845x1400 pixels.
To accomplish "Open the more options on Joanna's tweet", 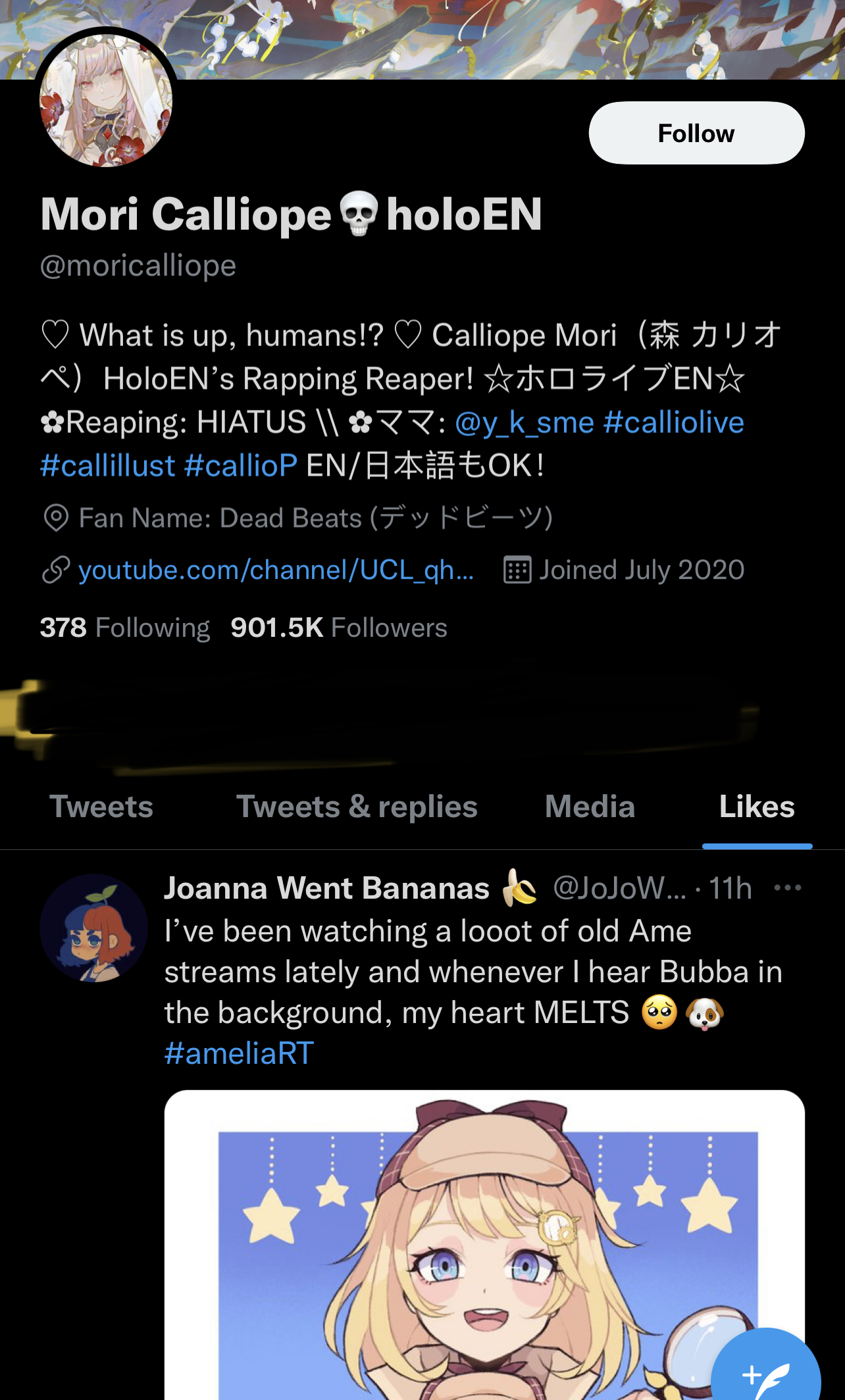I will 788,888.
